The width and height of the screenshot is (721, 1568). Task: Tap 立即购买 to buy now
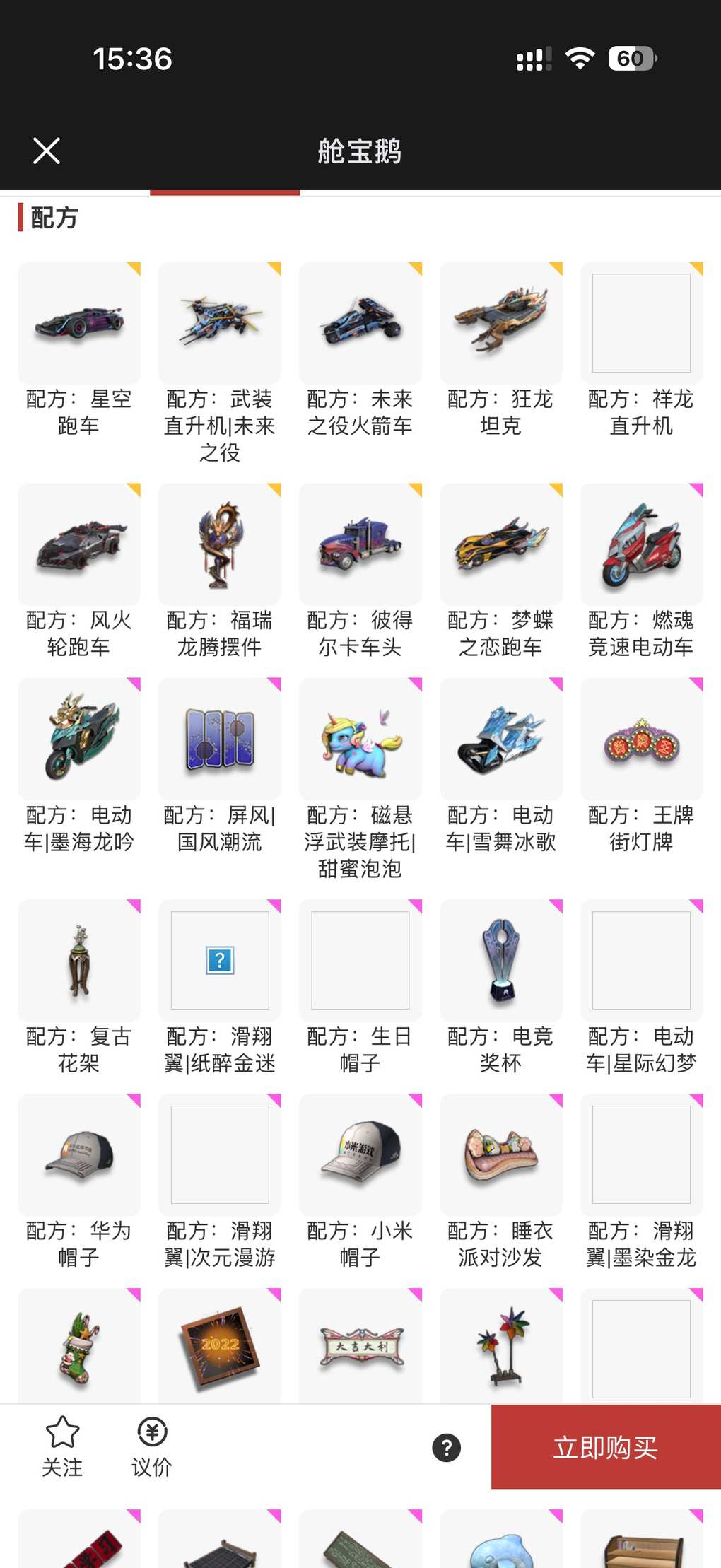[x=605, y=1447]
